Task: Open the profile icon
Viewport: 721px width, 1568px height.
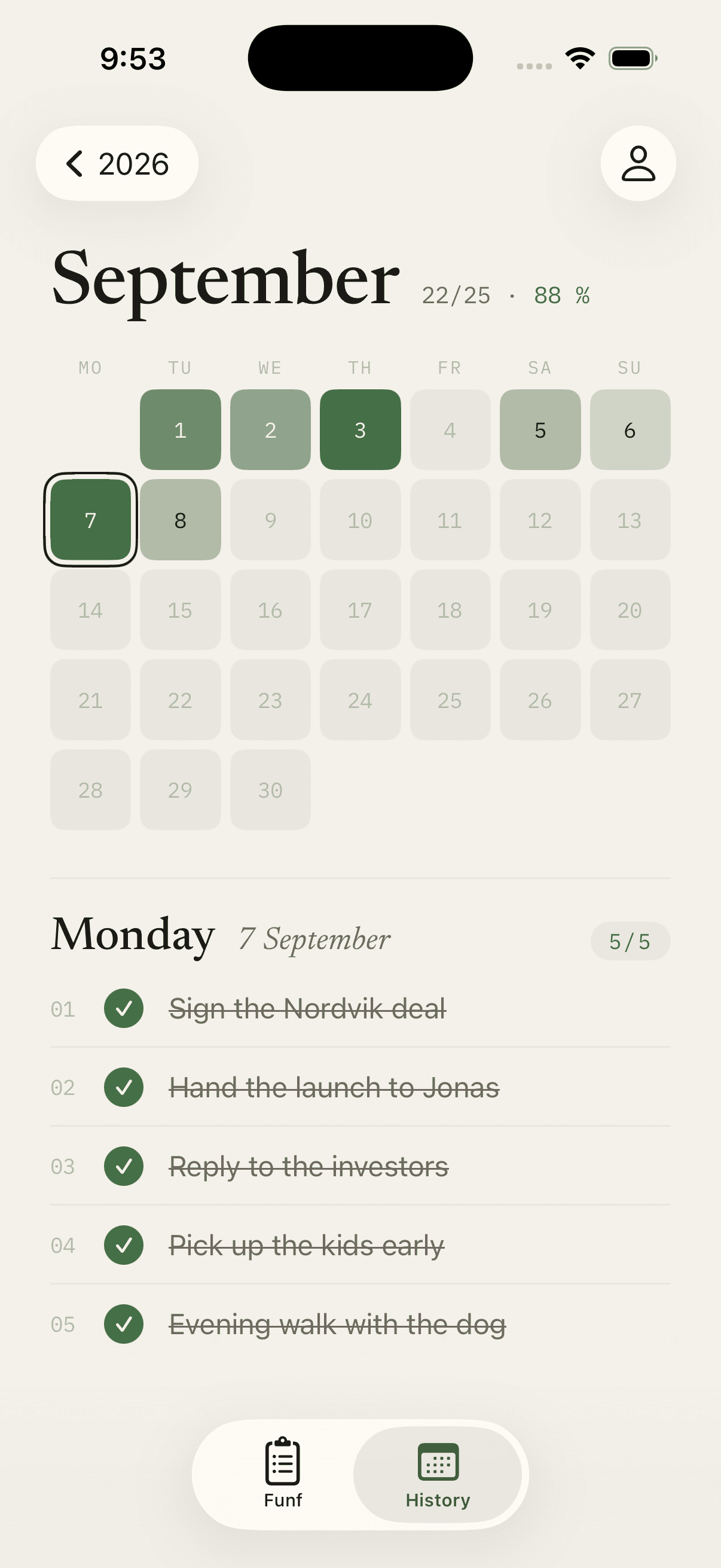Action: click(638, 163)
